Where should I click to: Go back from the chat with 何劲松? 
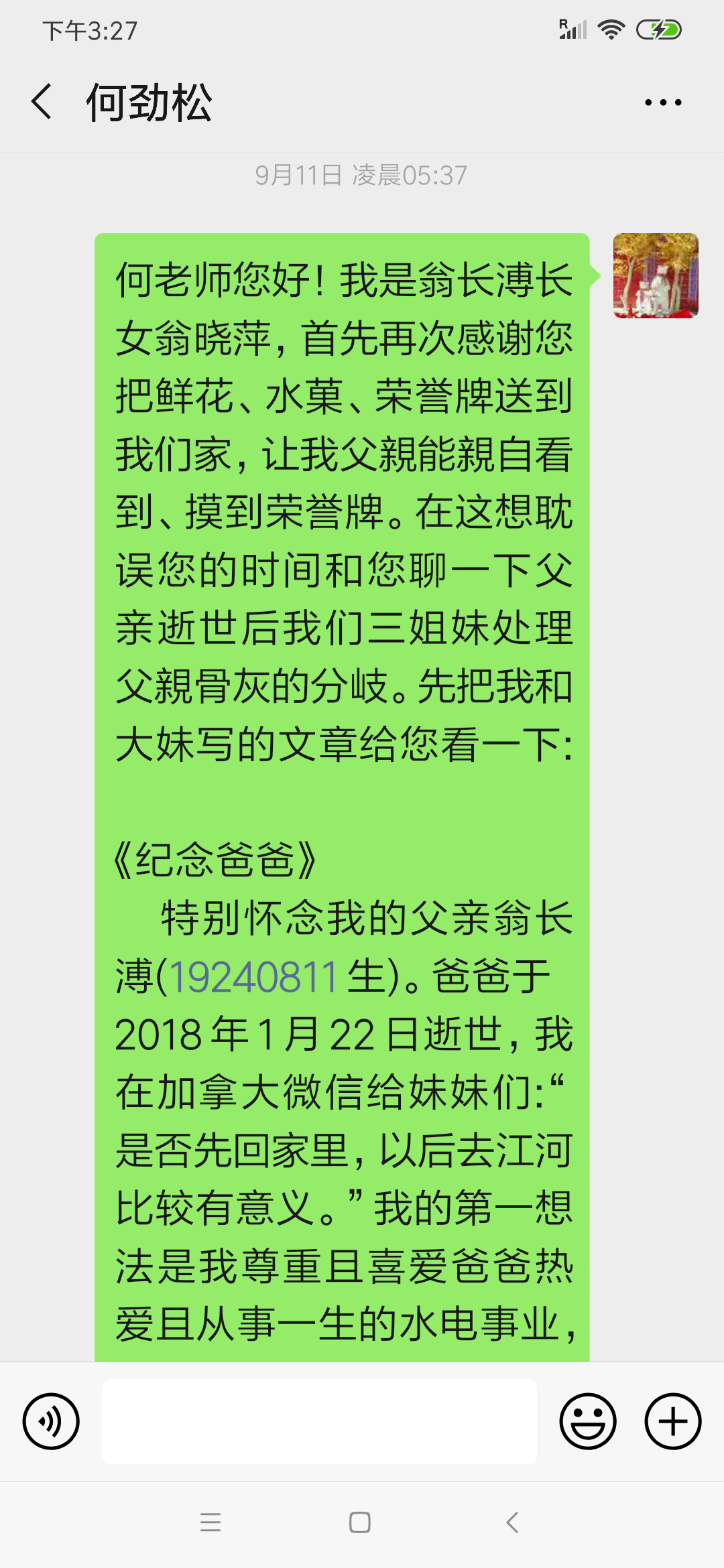[x=42, y=102]
